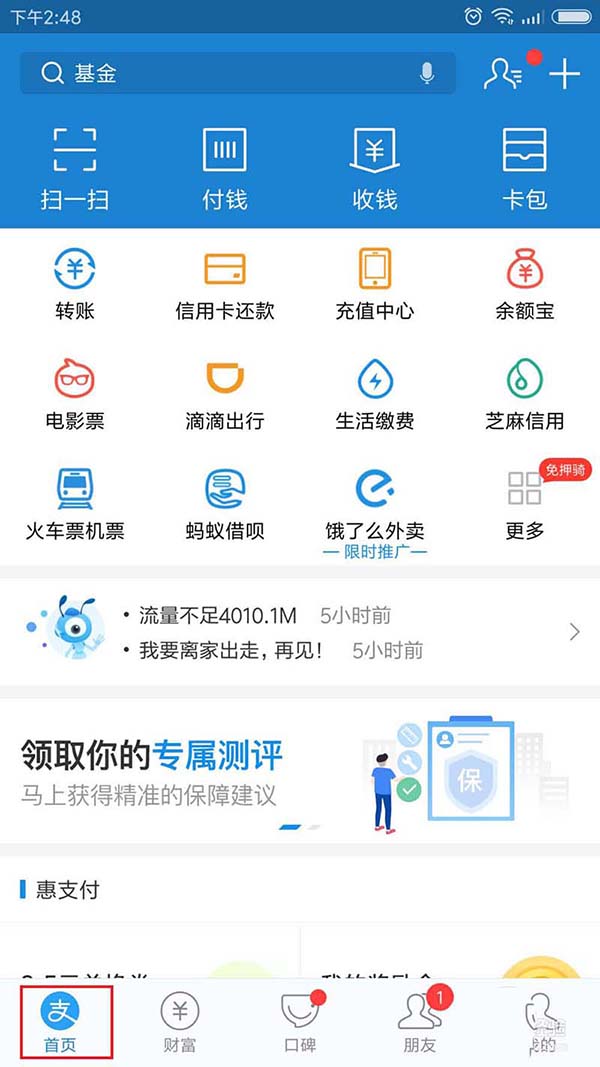600x1067 pixels.
Task: Open 付钱 payment code
Action: [225, 168]
